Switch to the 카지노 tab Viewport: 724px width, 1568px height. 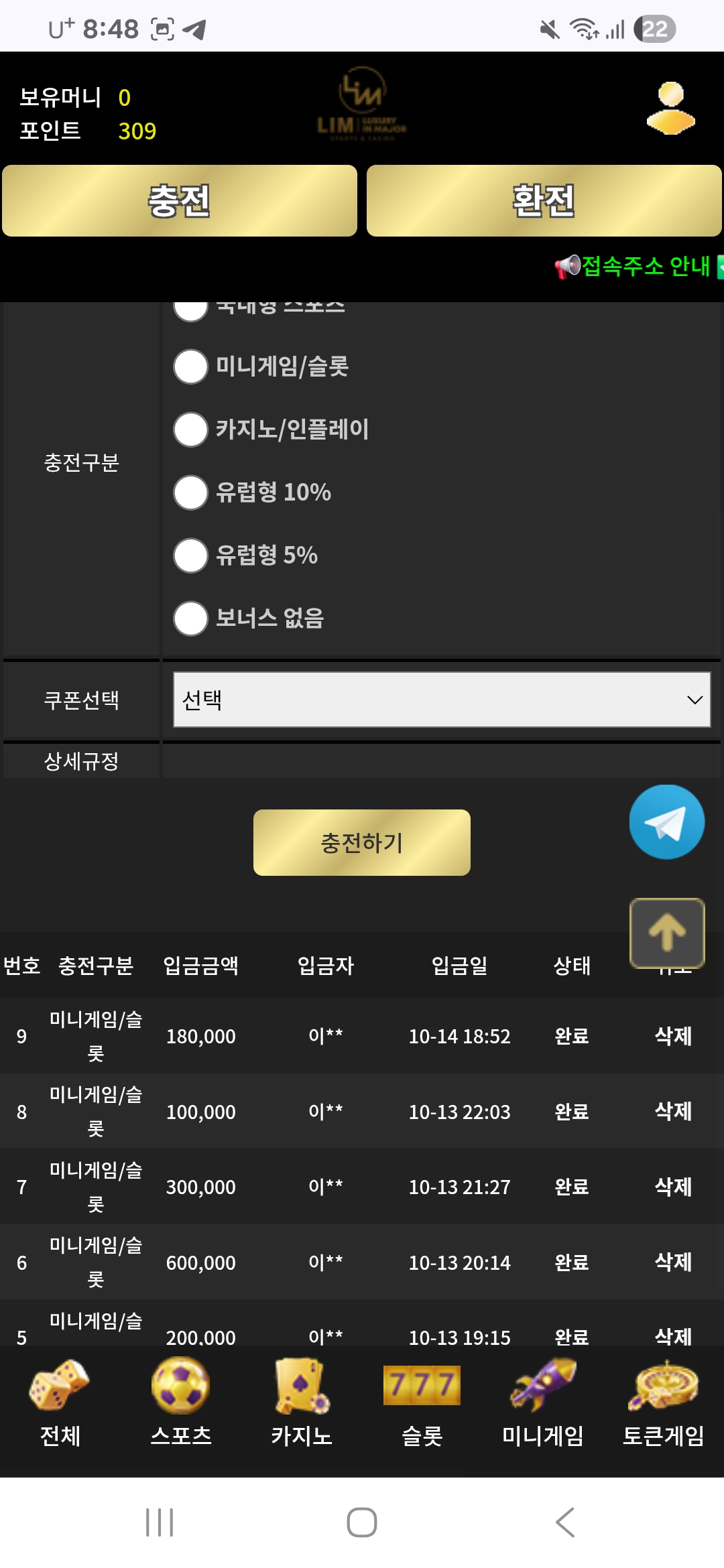pyautogui.click(x=302, y=1402)
